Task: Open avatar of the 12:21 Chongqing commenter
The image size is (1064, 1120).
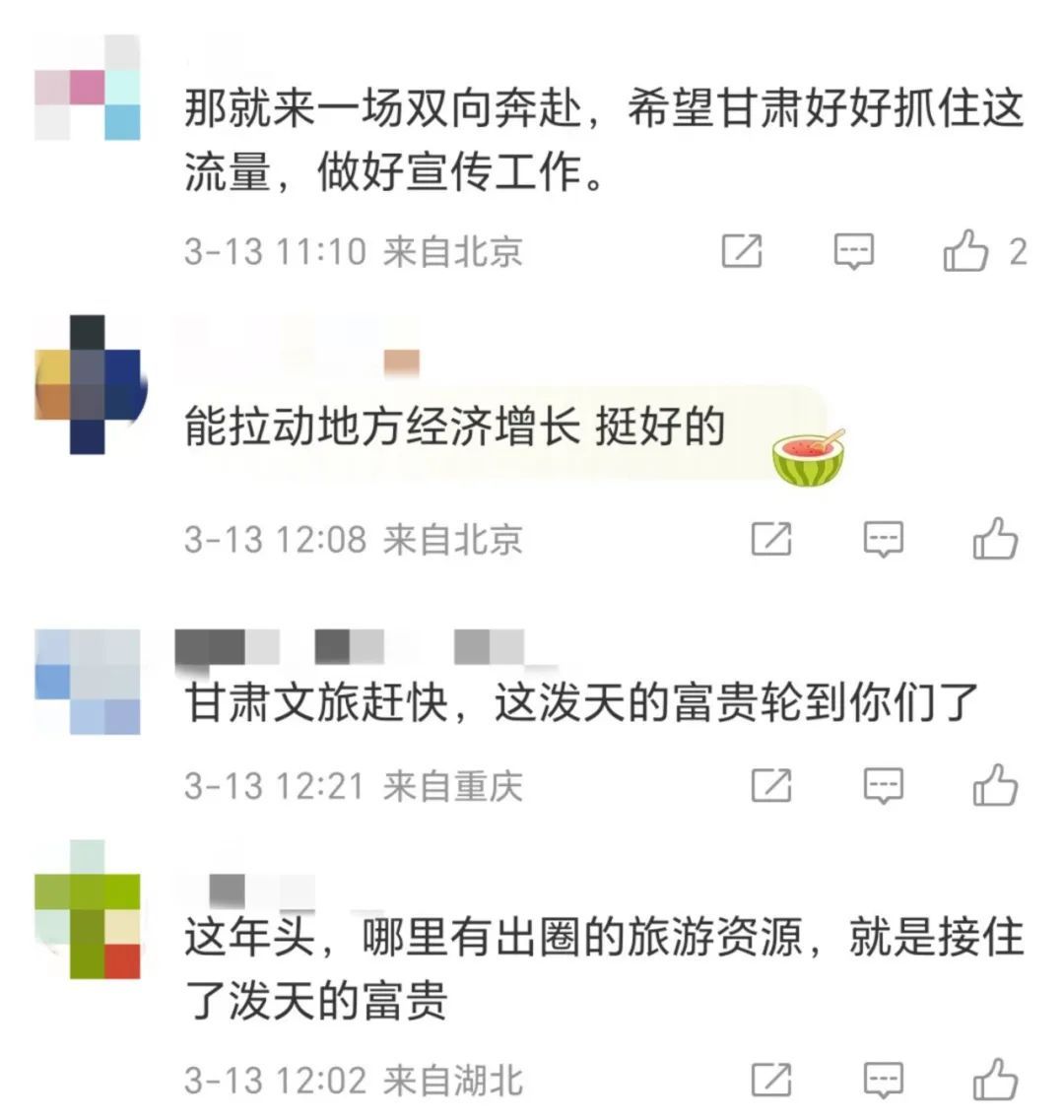Action: 88,682
